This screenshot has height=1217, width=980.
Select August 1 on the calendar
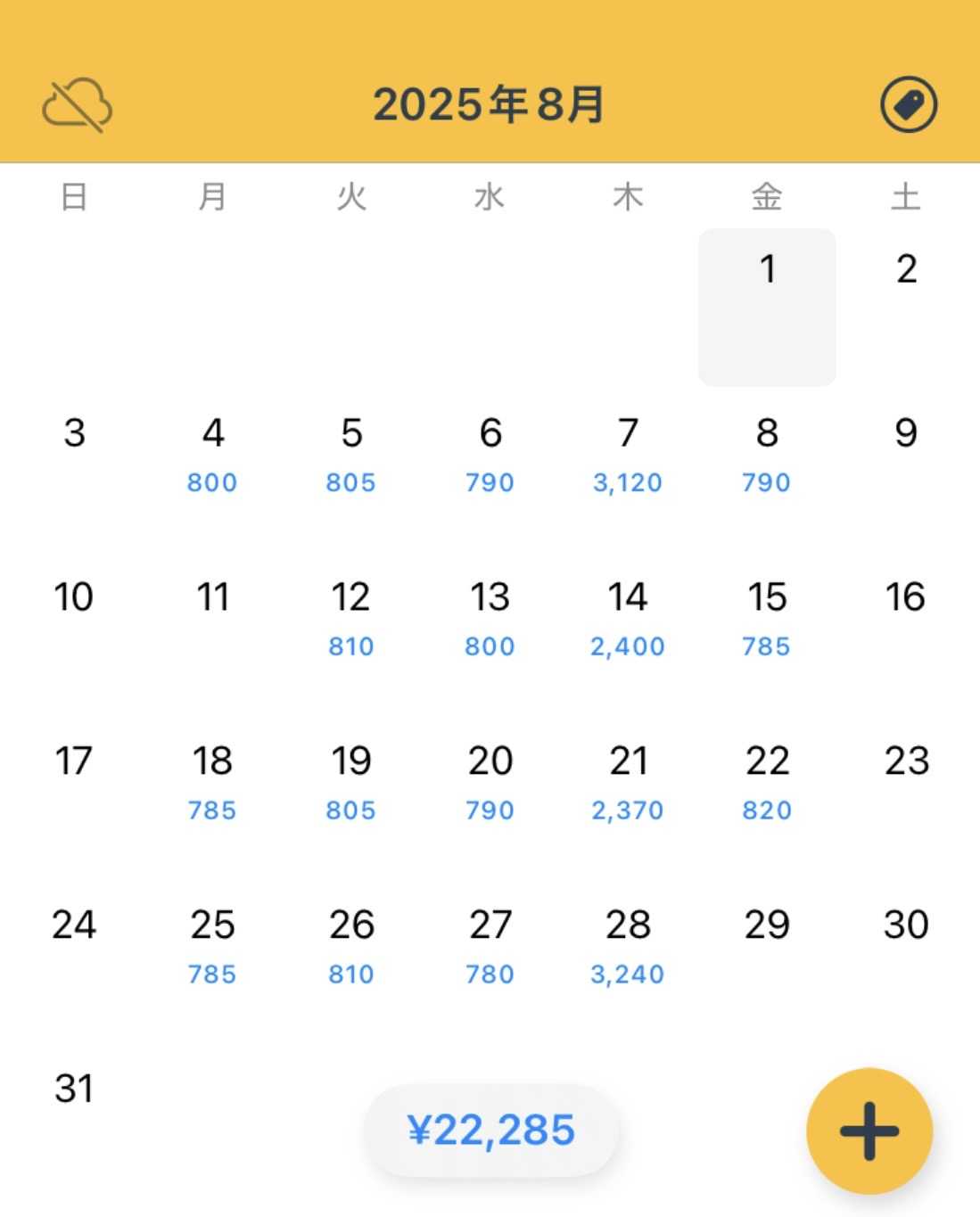[x=767, y=306]
